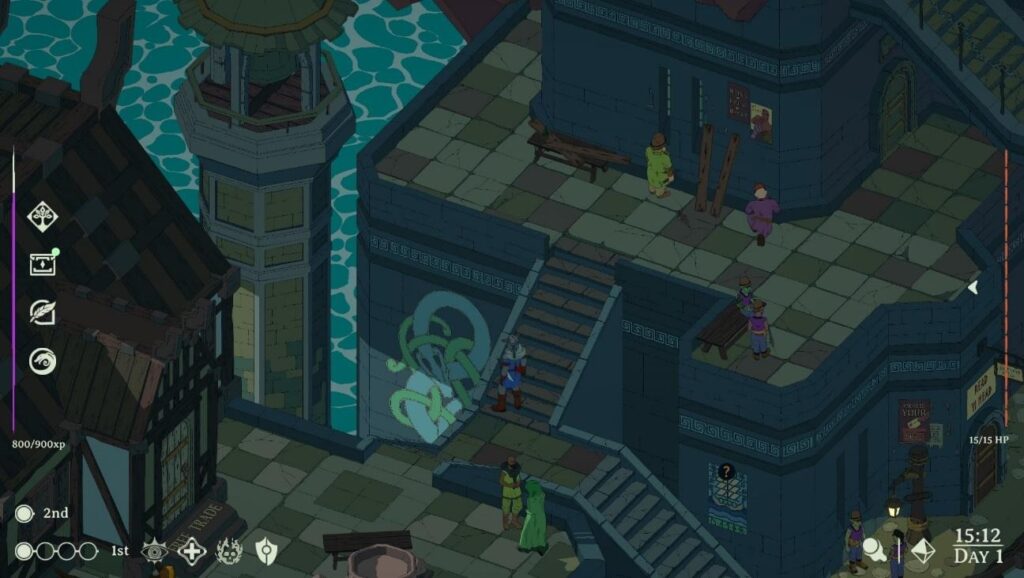This screenshot has height=578, width=1024.
Task: Open the journal feather quill icon
Action: pos(42,311)
